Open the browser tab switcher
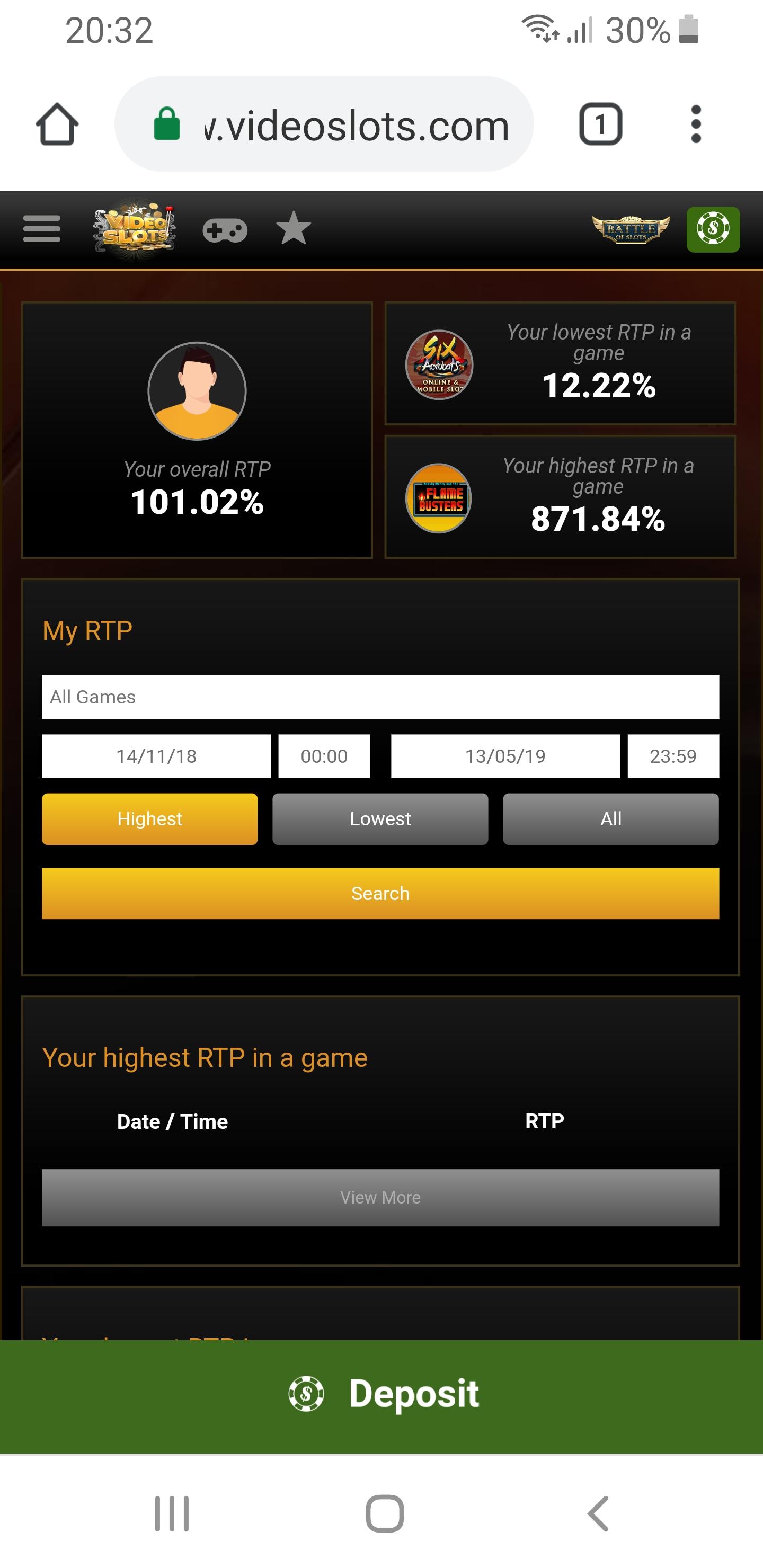 pyautogui.click(x=600, y=124)
